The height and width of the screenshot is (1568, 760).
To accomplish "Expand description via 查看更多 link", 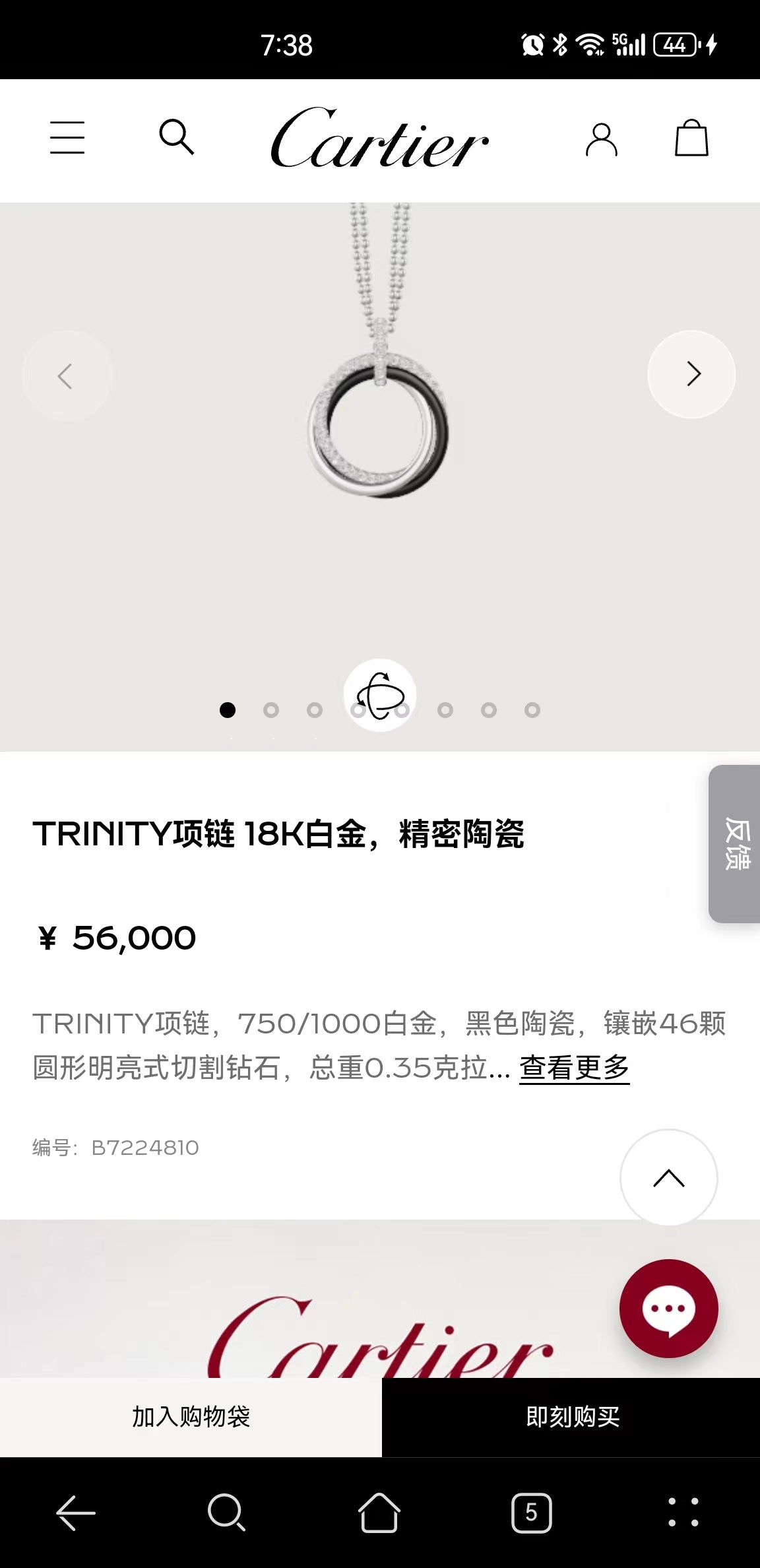I will click(x=574, y=1067).
